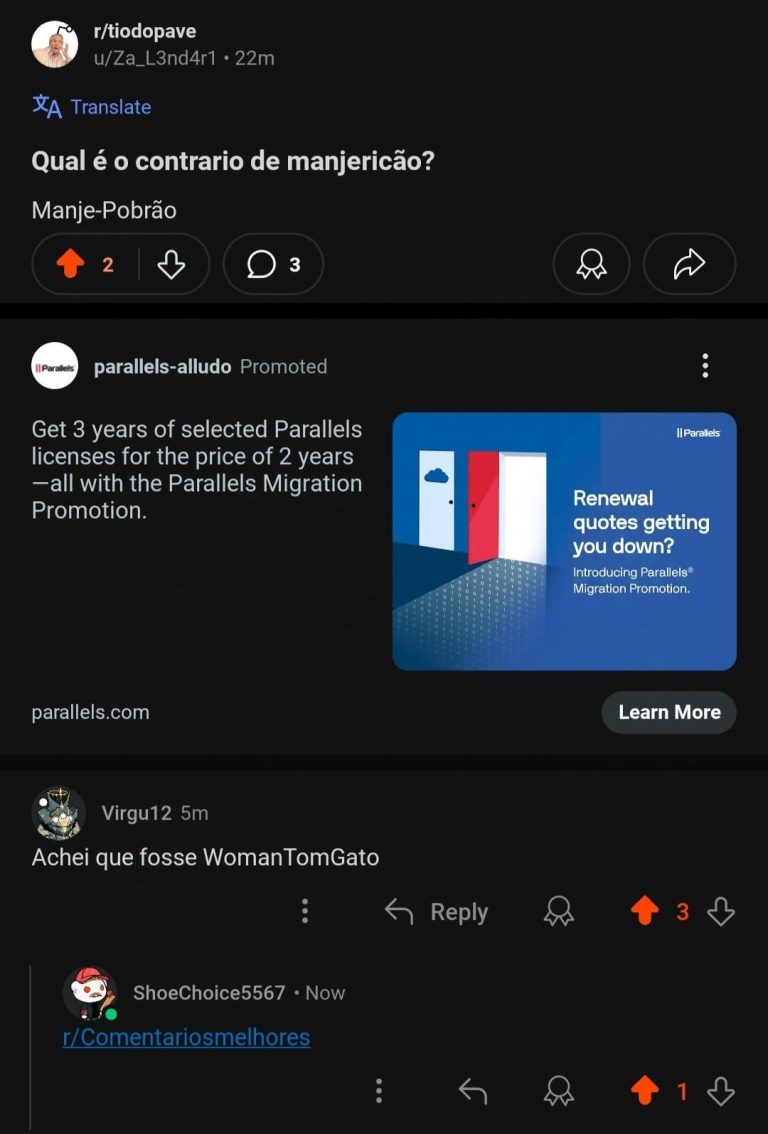Give an award to the manjericão post
The image size is (768, 1134).
591,264
